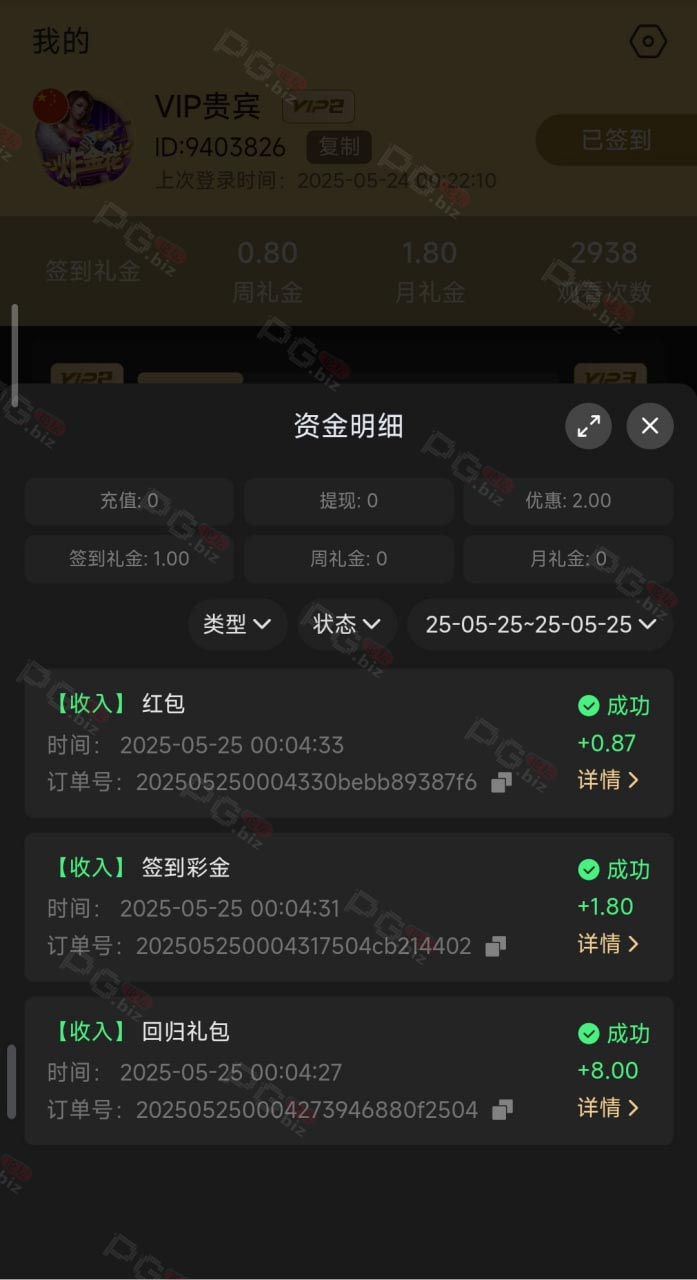Image resolution: width=697 pixels, height=1280 pixels.
Task: Select the 提现: 0 summary chip
Action: (348, 501)
